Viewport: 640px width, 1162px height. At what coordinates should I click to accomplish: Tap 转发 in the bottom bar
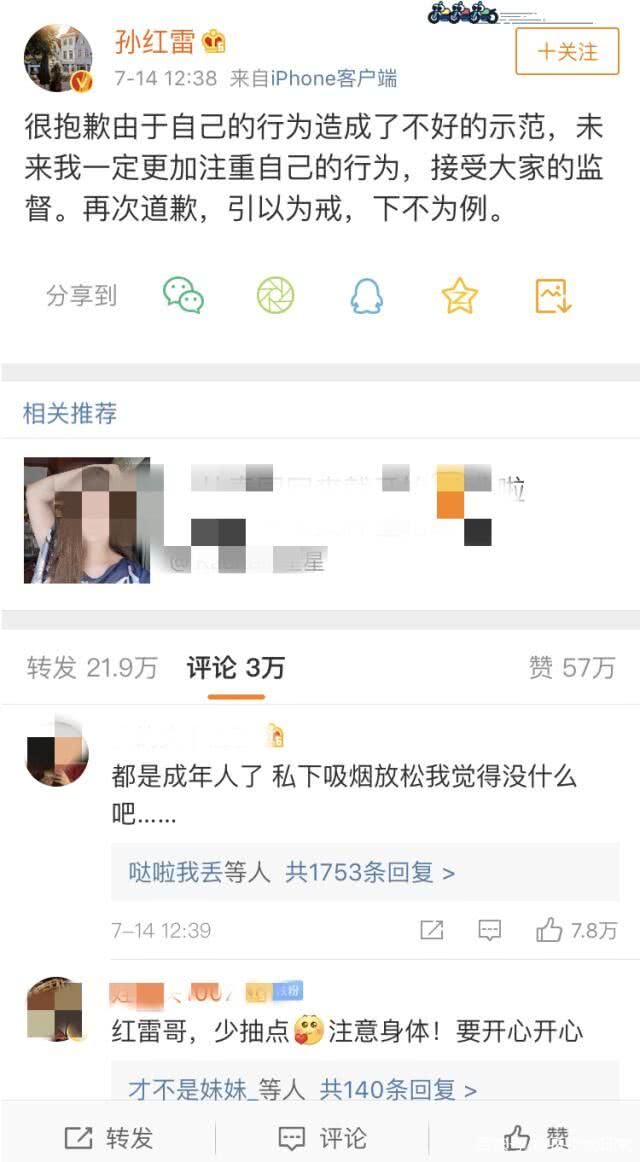[x=108, y=1137]
